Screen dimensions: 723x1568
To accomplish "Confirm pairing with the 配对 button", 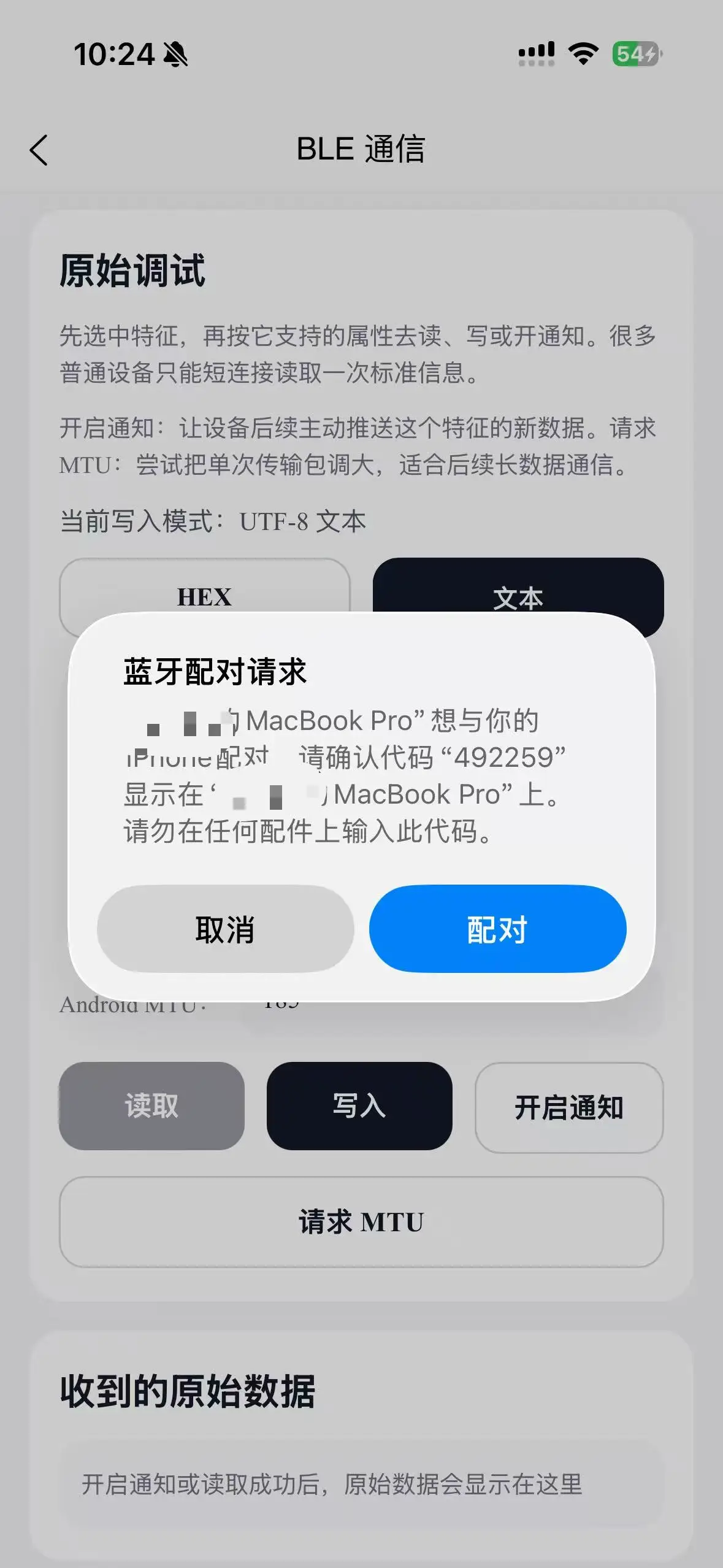I will [x=497, y=929].
